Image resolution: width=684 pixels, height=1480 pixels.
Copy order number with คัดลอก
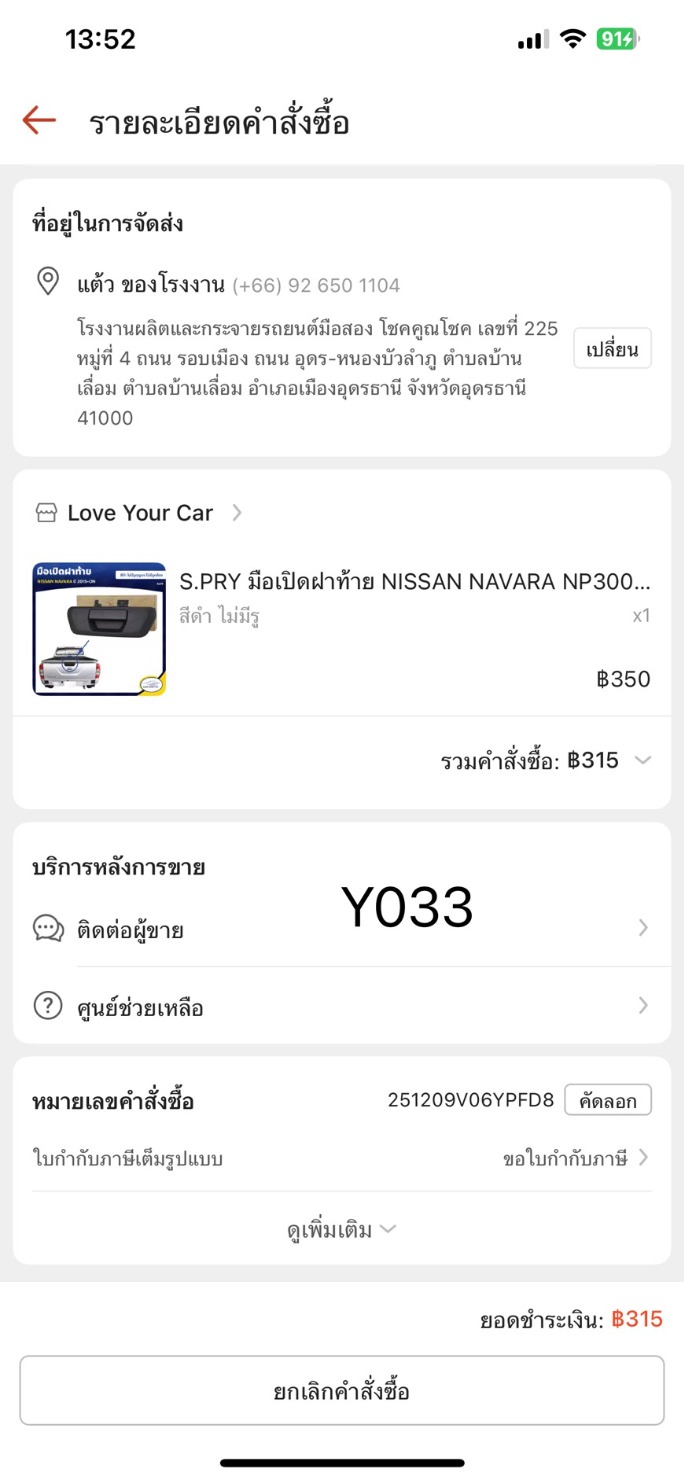pos(607,1100)
